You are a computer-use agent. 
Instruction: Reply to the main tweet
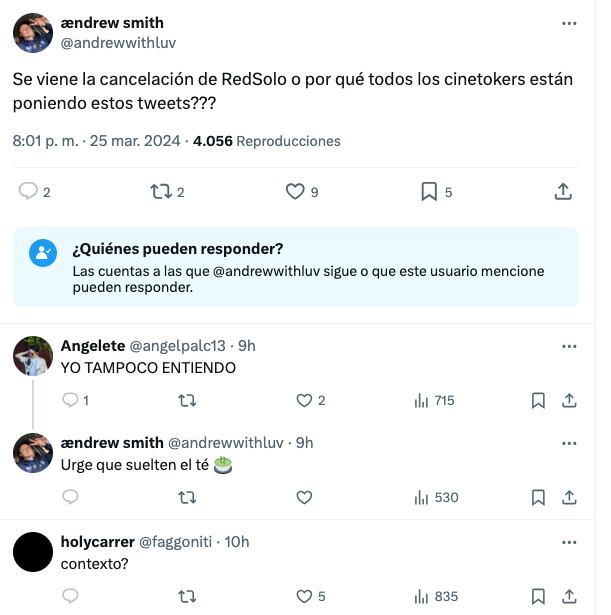[28, 191]
